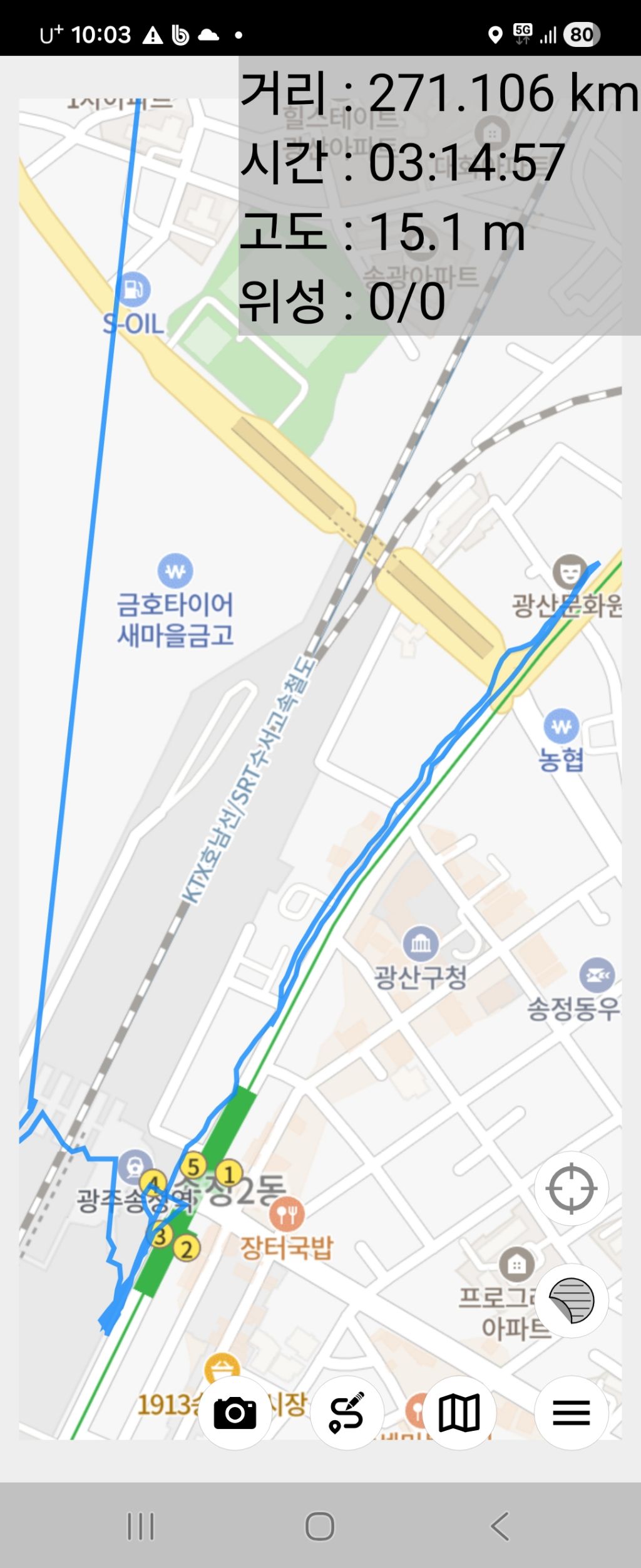Image resolution: width=641 pixels, height=1568 pixels.
Task: Go back with the system back button
Action: (x=500, y=1526)
